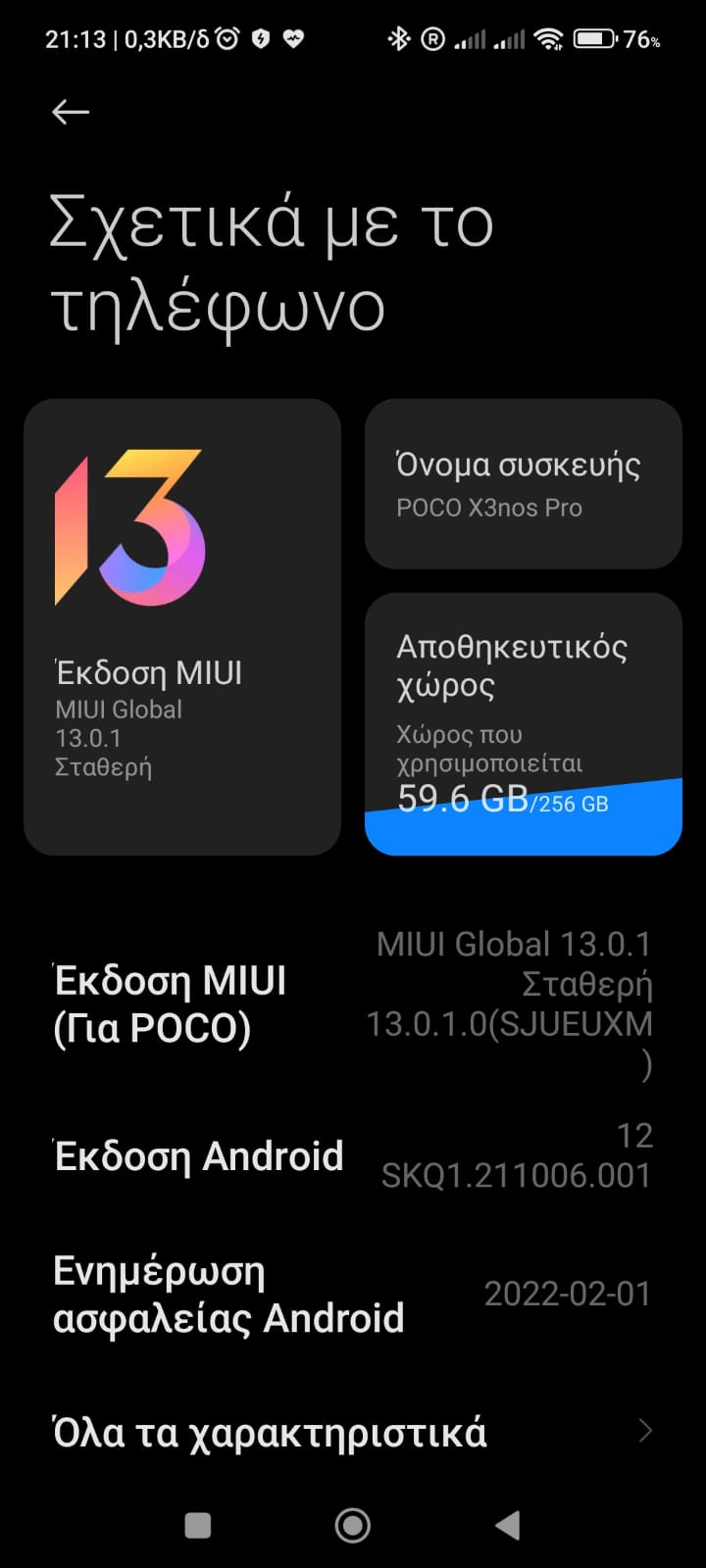Open recent apps from the navigation bar

pos(198,1525)
